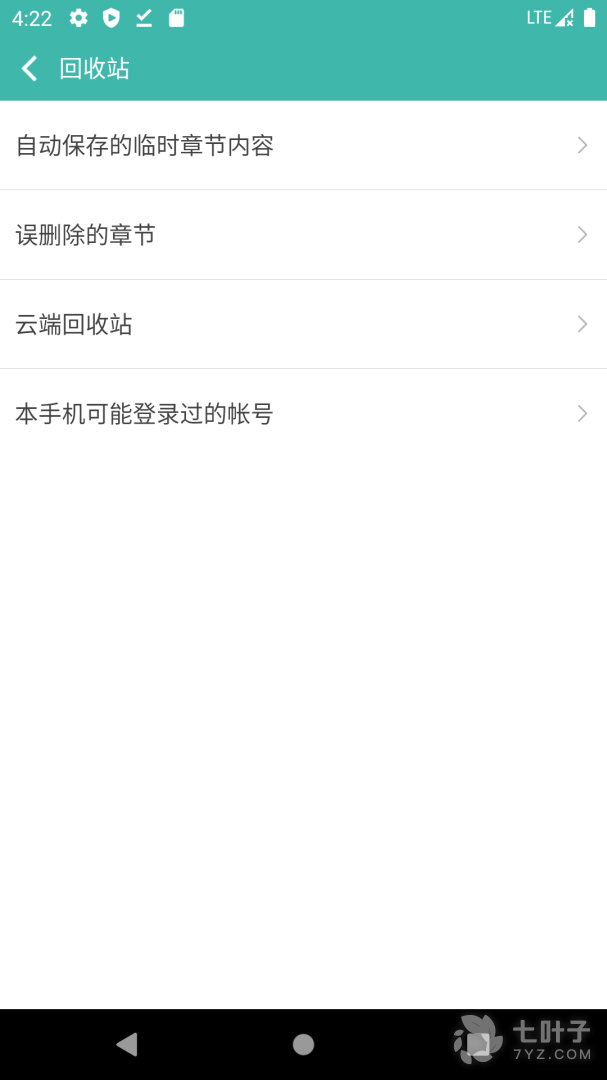Open 本手机可能登录过的帐号
Viewport: 607px width, 1080px height.
pos(303,414)
